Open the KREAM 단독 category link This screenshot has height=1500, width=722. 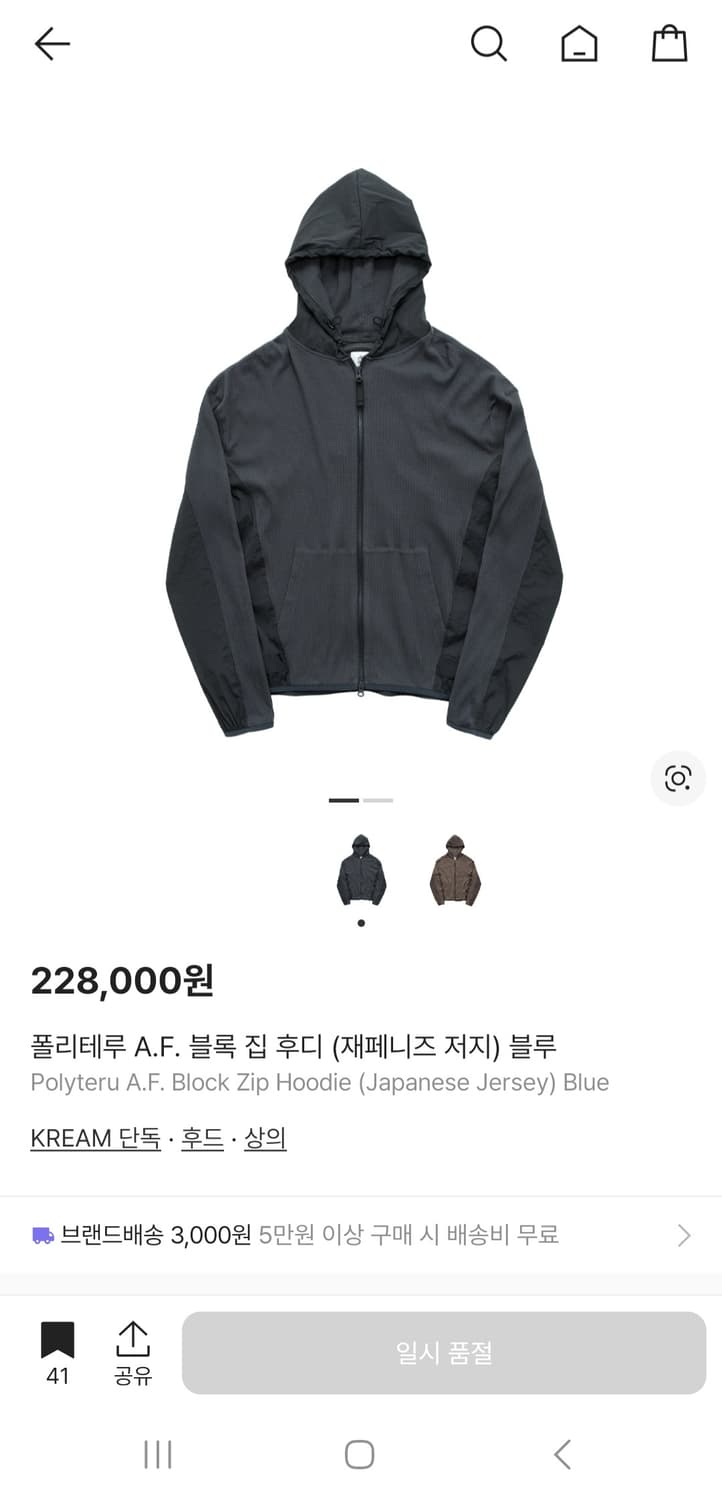[95, 1138]
